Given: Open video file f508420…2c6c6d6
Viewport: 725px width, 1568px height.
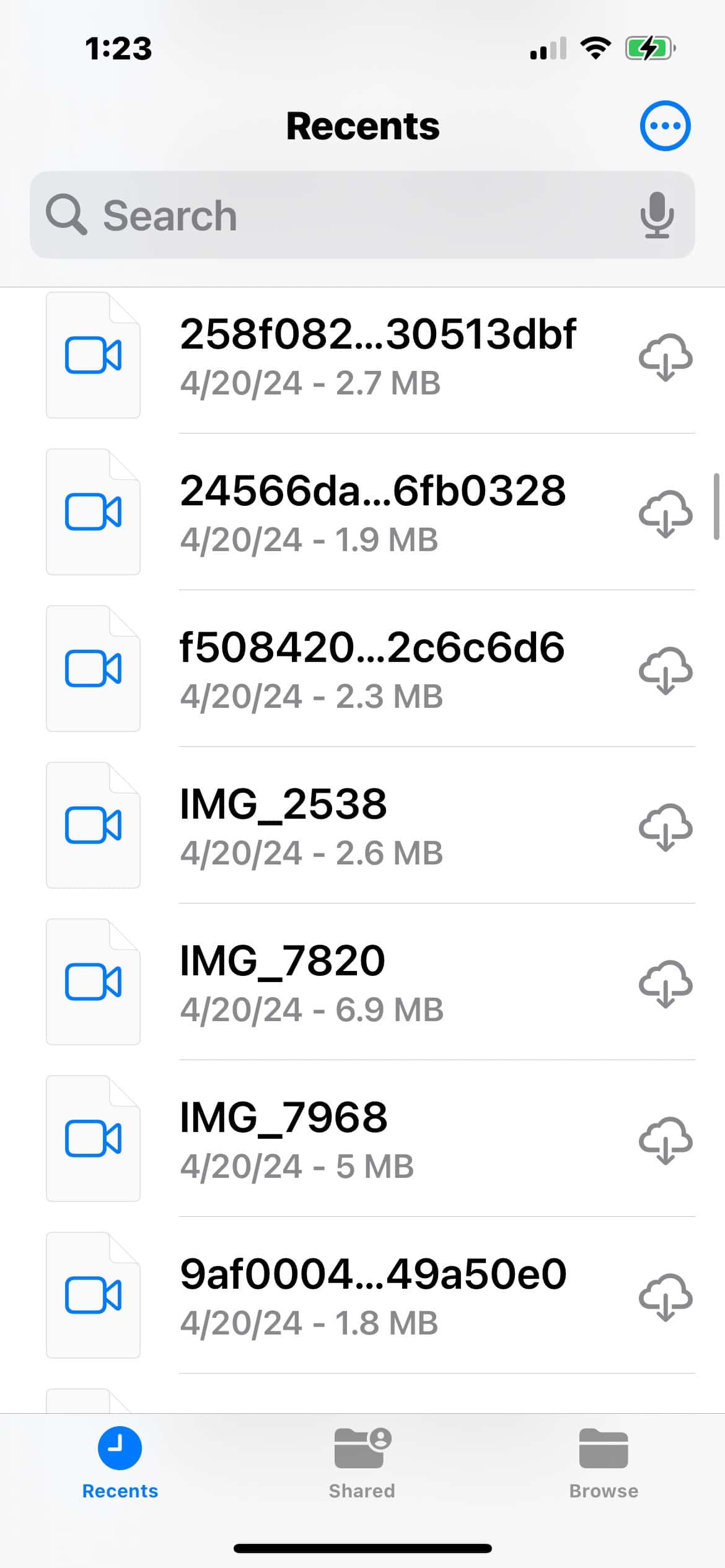Looking at the screenshot, I should point(372,669).
